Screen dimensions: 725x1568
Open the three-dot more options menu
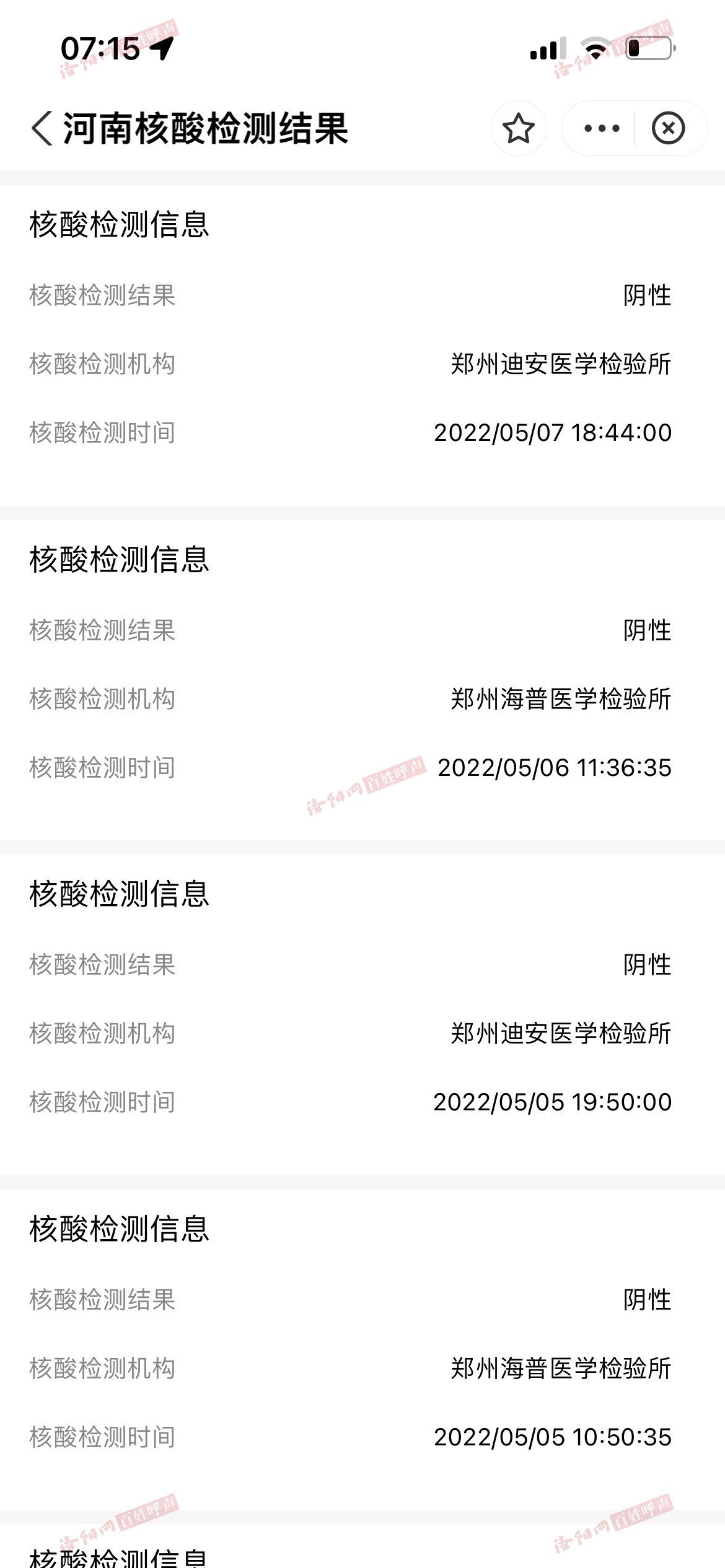pyautogui.click(x=601, y=128)
